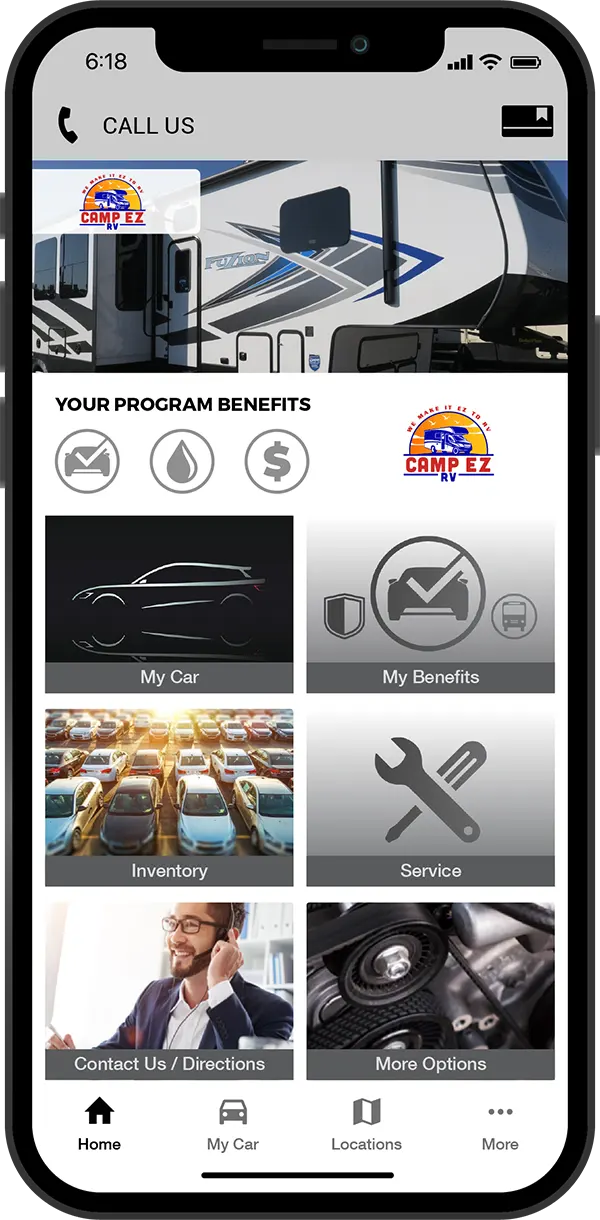Open the vehicle check benefit icon
Screen dimensions: 600x1220
pyautogui.click(x=88, y=461)
